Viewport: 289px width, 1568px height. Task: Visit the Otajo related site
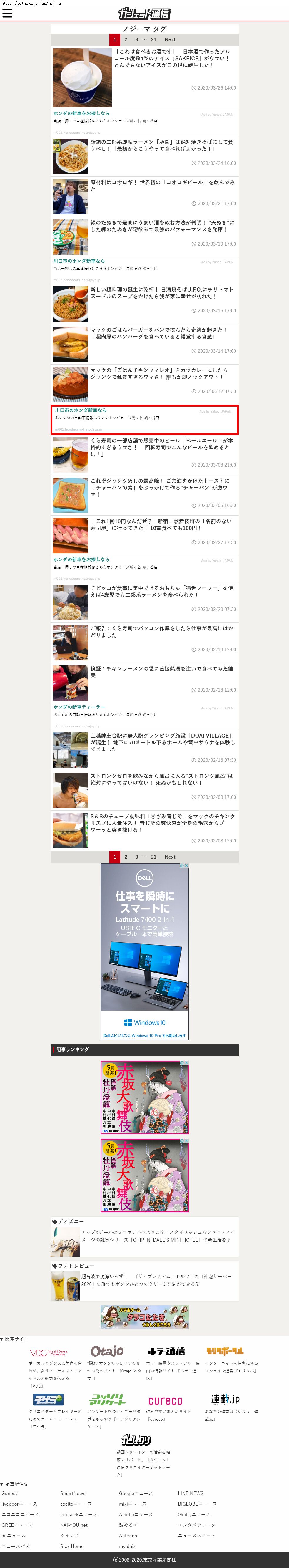coord(107,1352)
